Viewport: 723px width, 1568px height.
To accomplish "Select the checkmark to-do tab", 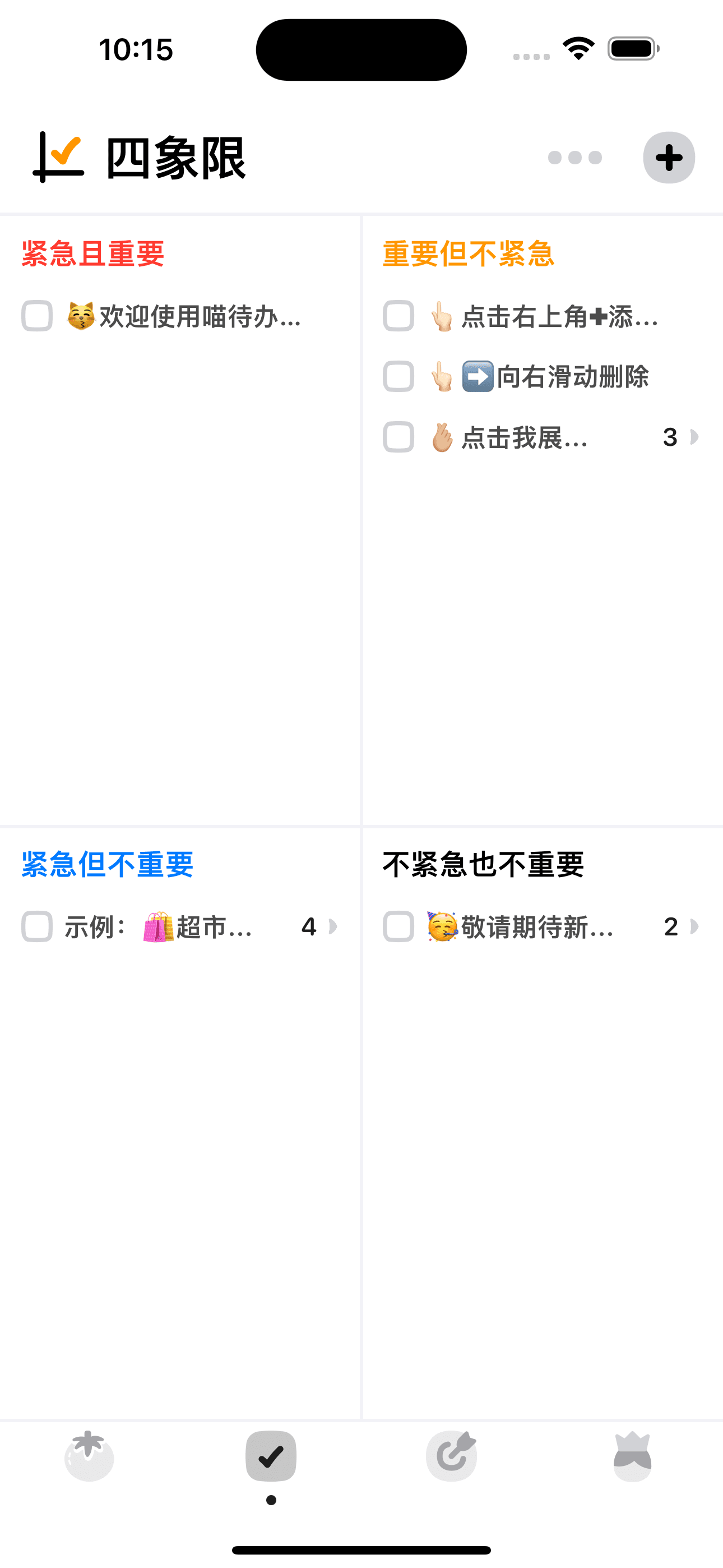I will pos(271,1456).
